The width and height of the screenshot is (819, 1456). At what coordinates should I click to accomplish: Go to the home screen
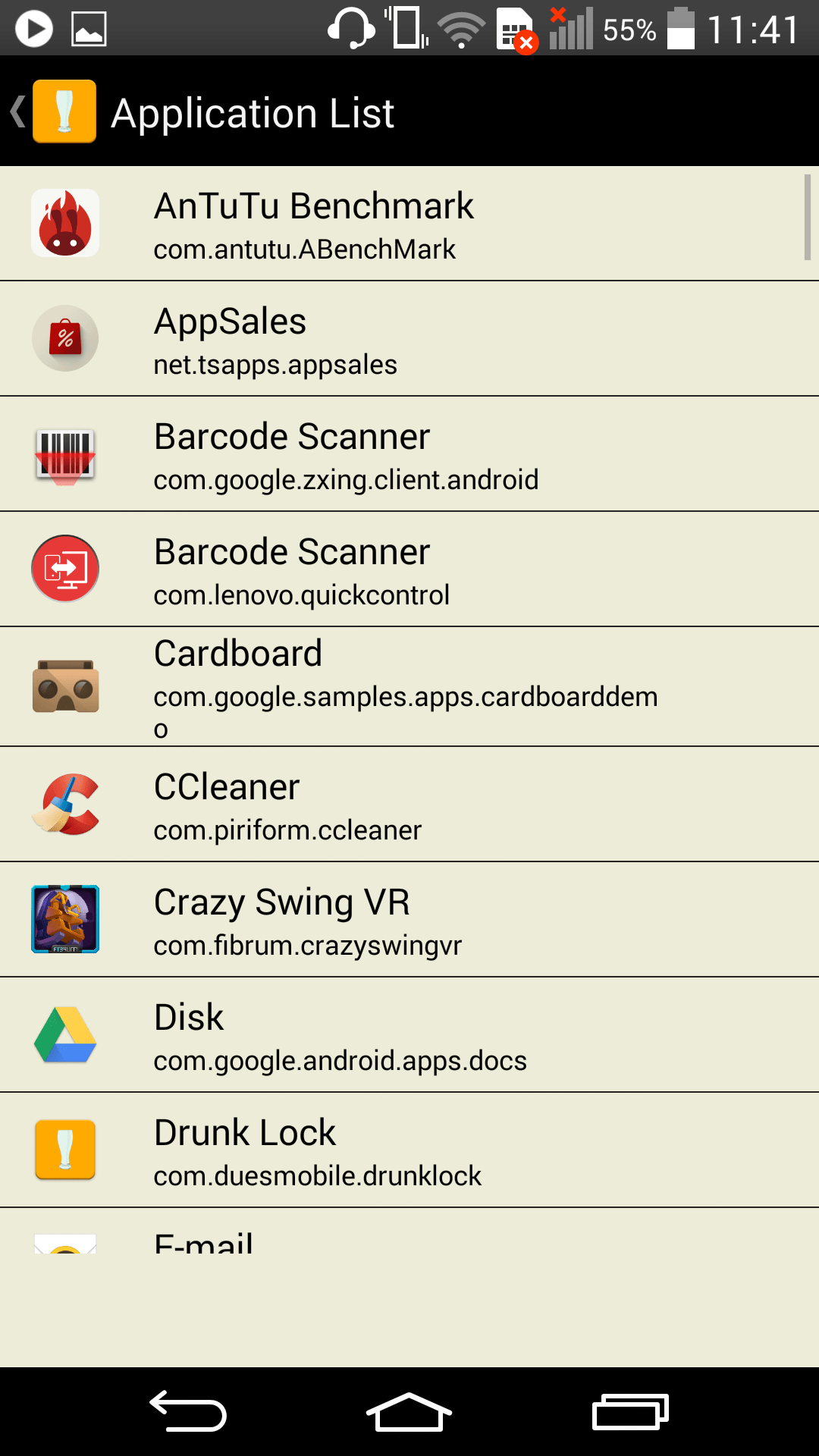(409, 1411)
